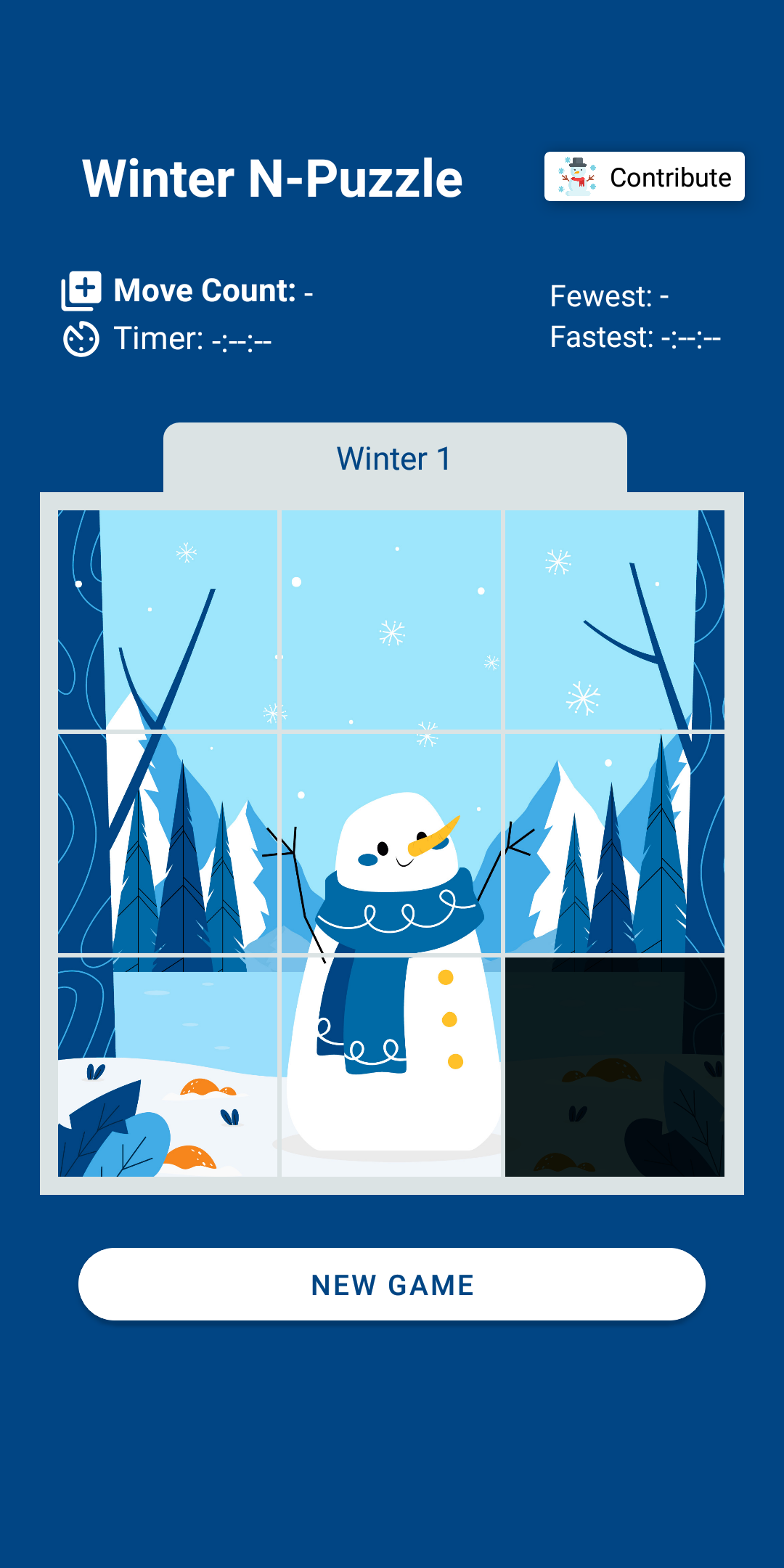The width and height of the screenshot is (784, 1568).
Task: Tap the snowman face puzzle tile
Action: coord(391,843)
